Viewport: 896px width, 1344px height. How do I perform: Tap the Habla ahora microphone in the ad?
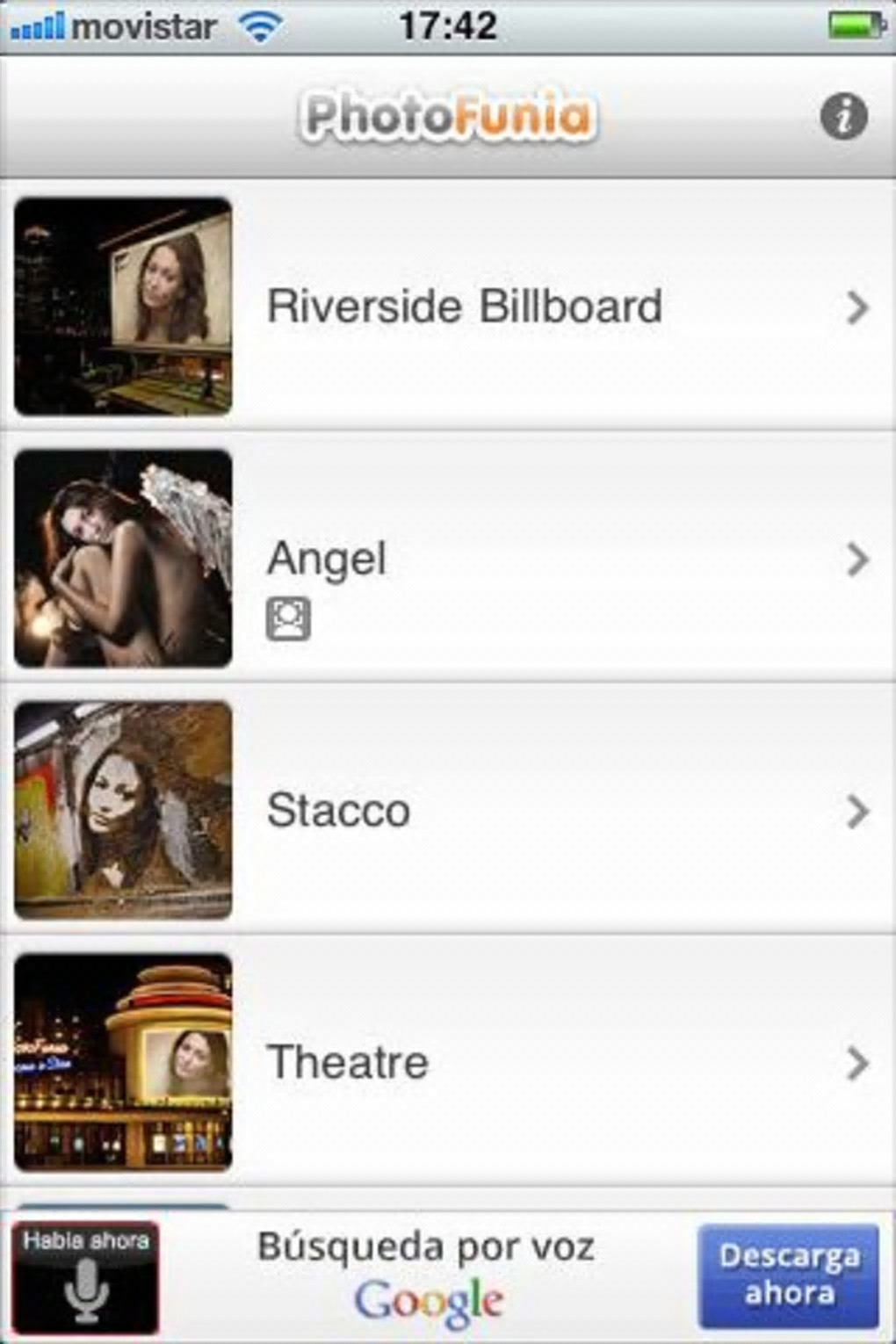[x=85, y=1277]
